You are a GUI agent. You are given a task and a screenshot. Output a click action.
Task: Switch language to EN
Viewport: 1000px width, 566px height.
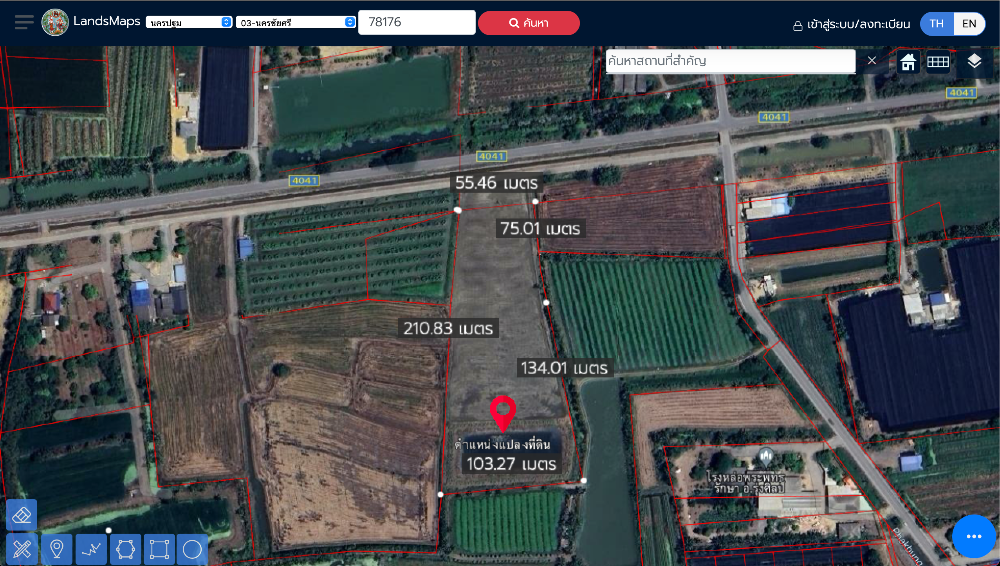968,24
